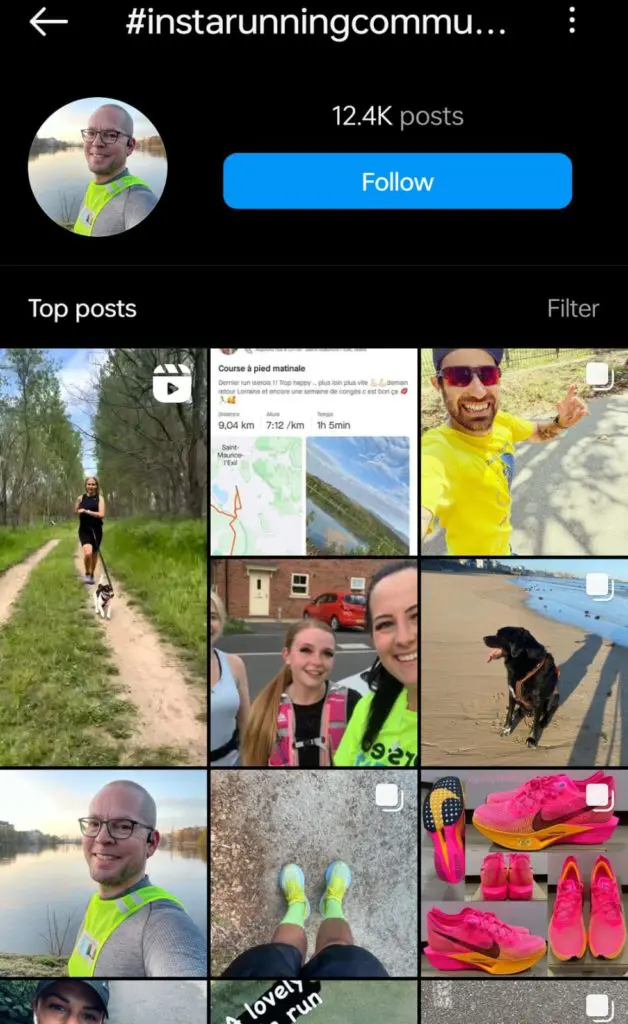Open the Course à pied matinale post

312,451
